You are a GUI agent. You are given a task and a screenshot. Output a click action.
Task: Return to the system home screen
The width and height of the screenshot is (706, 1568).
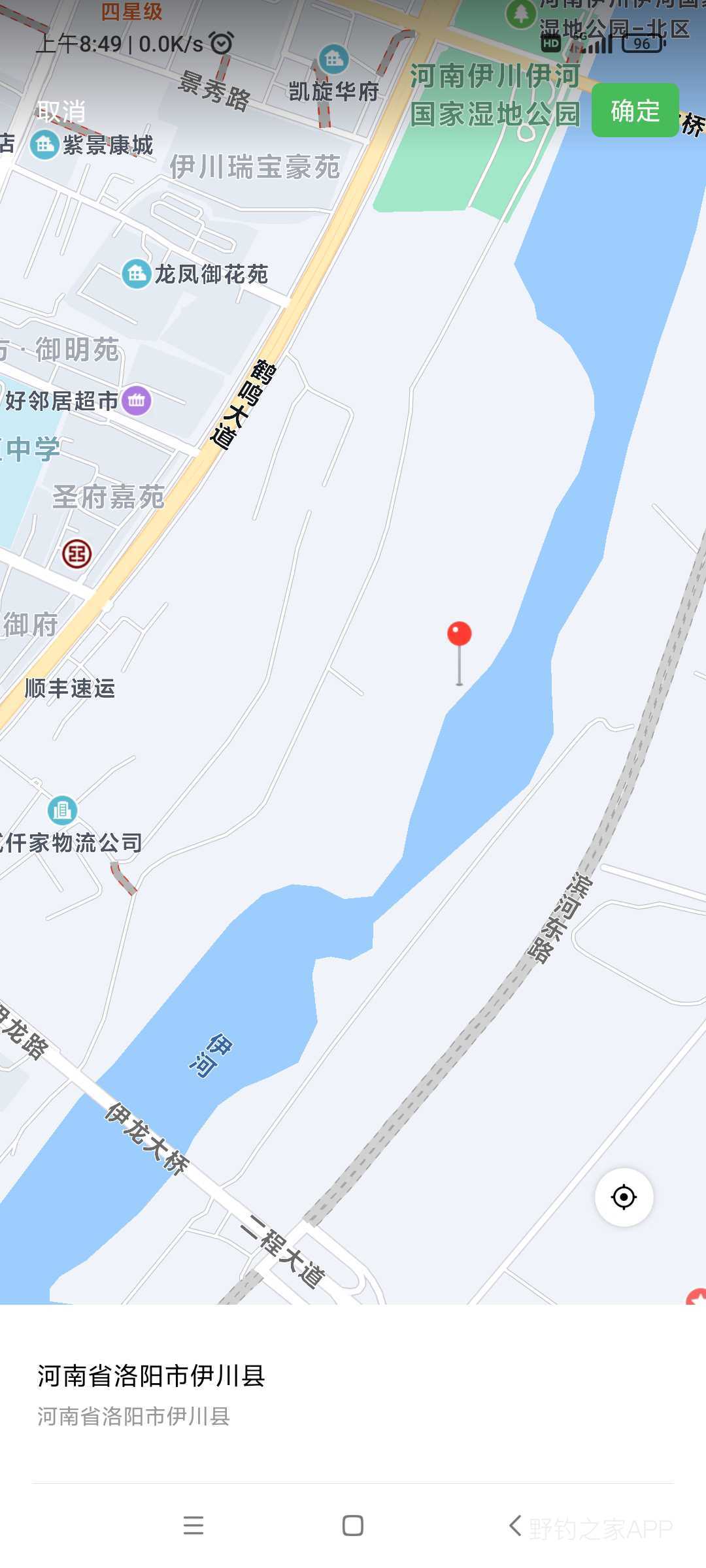[353, 1526]
